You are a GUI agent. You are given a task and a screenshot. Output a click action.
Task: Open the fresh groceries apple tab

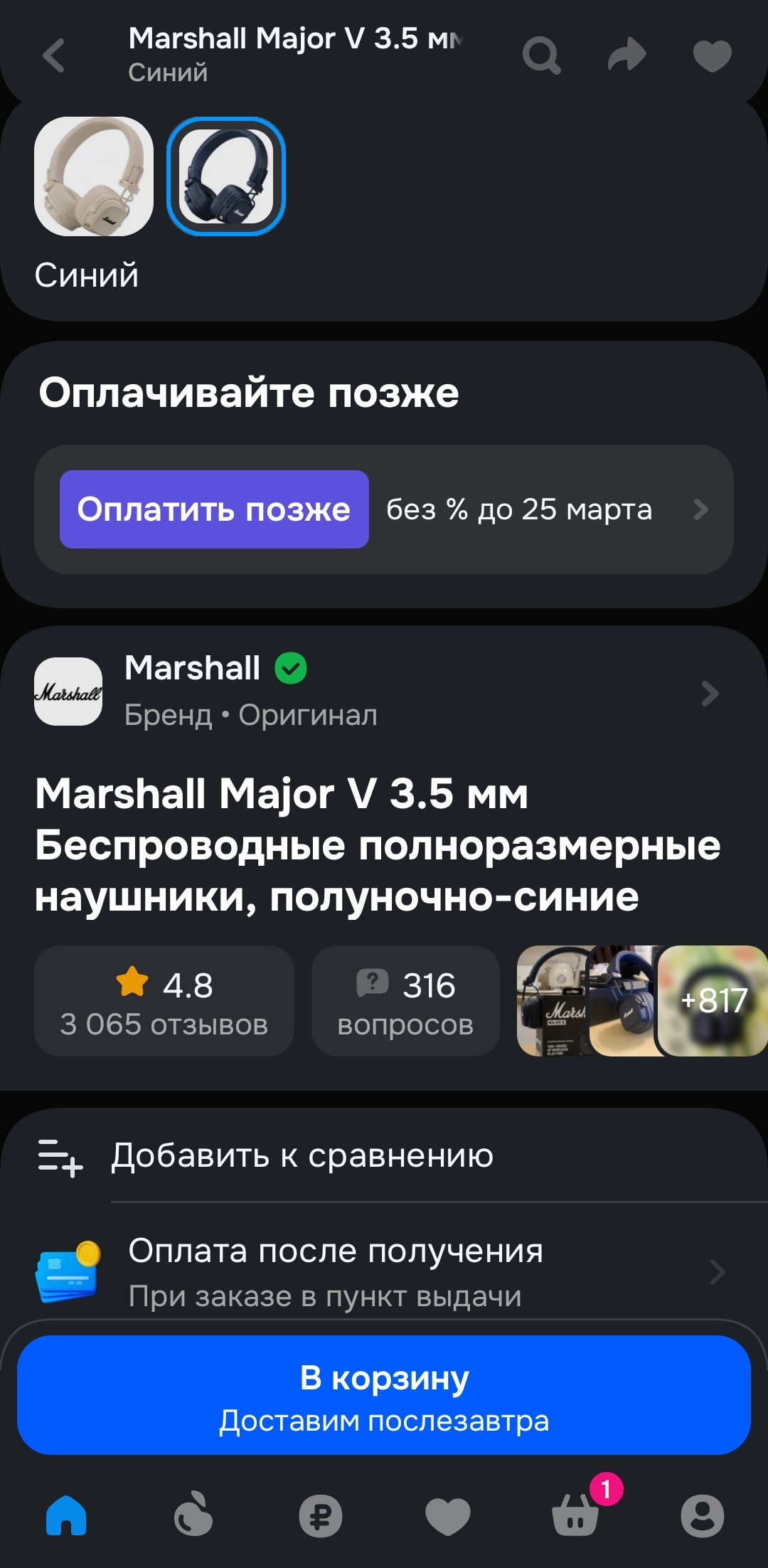coord(193,1515)
